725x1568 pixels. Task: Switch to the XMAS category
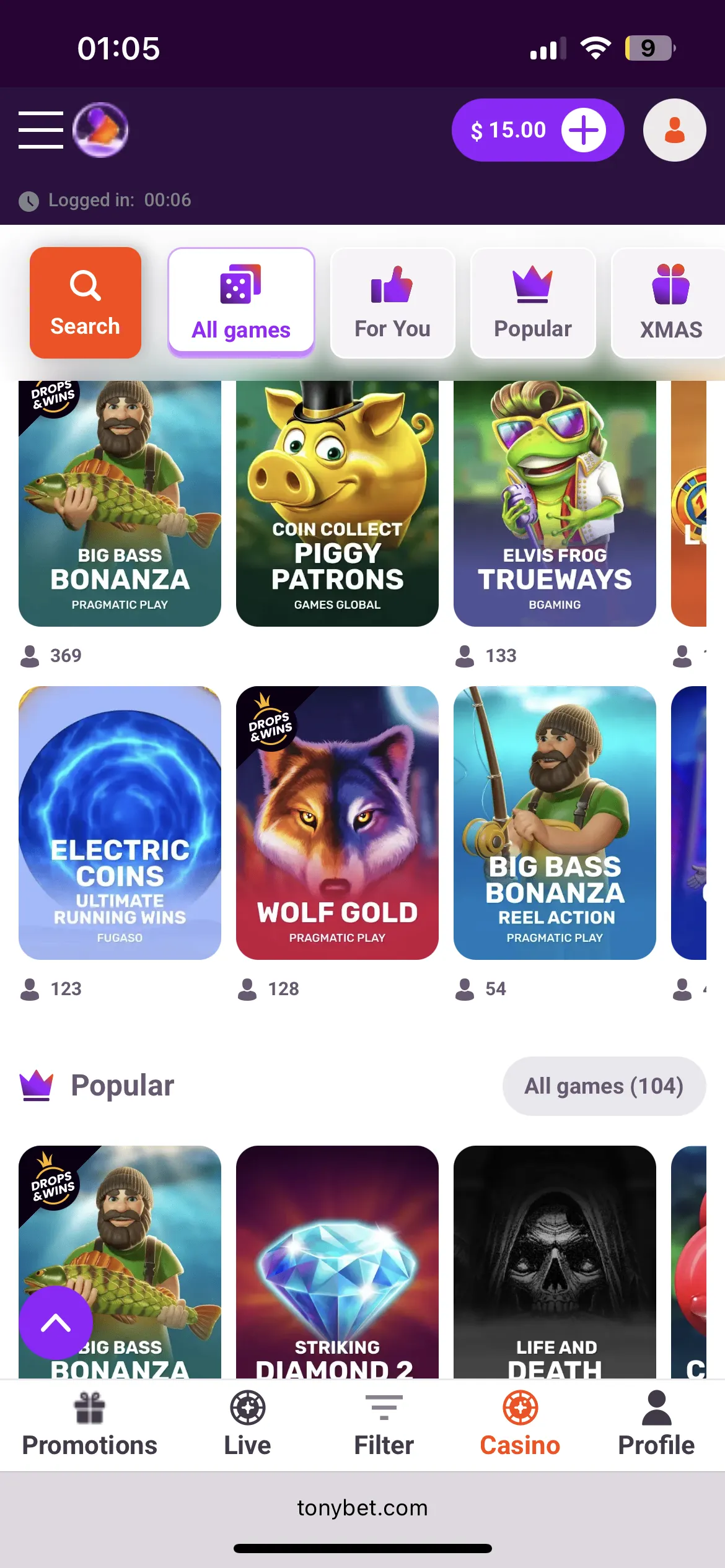tap(669, 303)
